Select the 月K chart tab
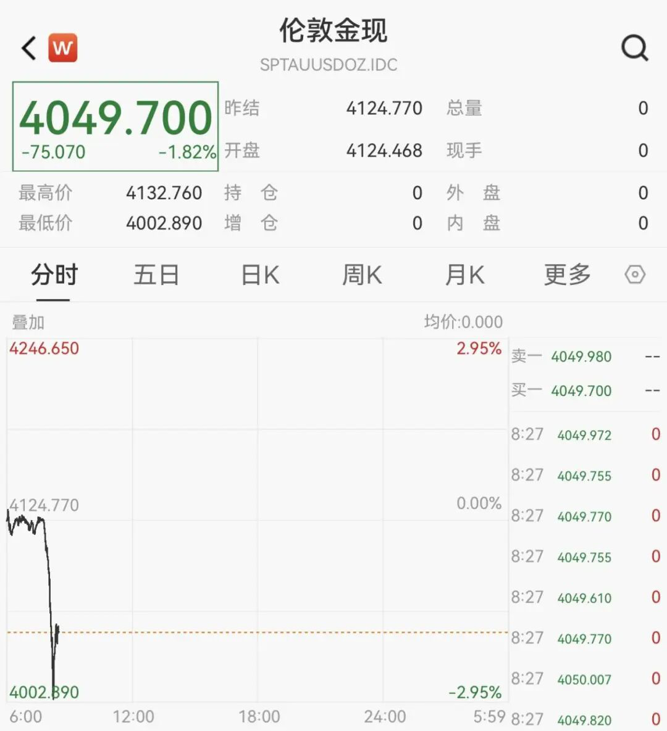667x731 pixels. (x=464, y=275)
